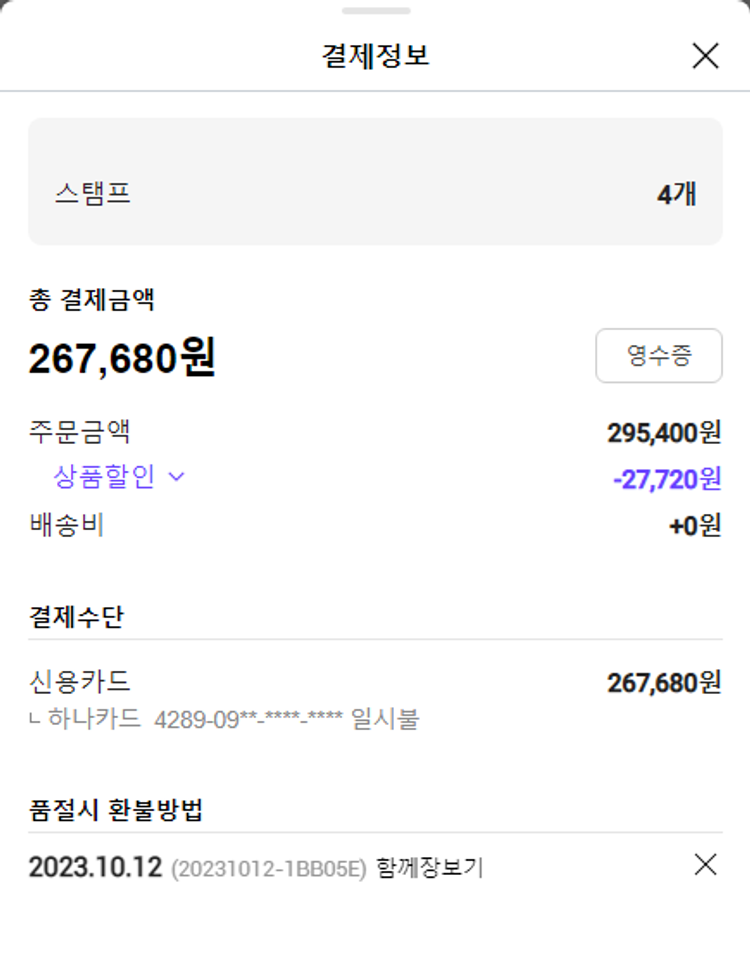The height and width of the screenshot is (969, 750).
Task: Dismiss the 2023.10.12 함께장보기 row
Action: pyautogui.click(x=705, y=865)
